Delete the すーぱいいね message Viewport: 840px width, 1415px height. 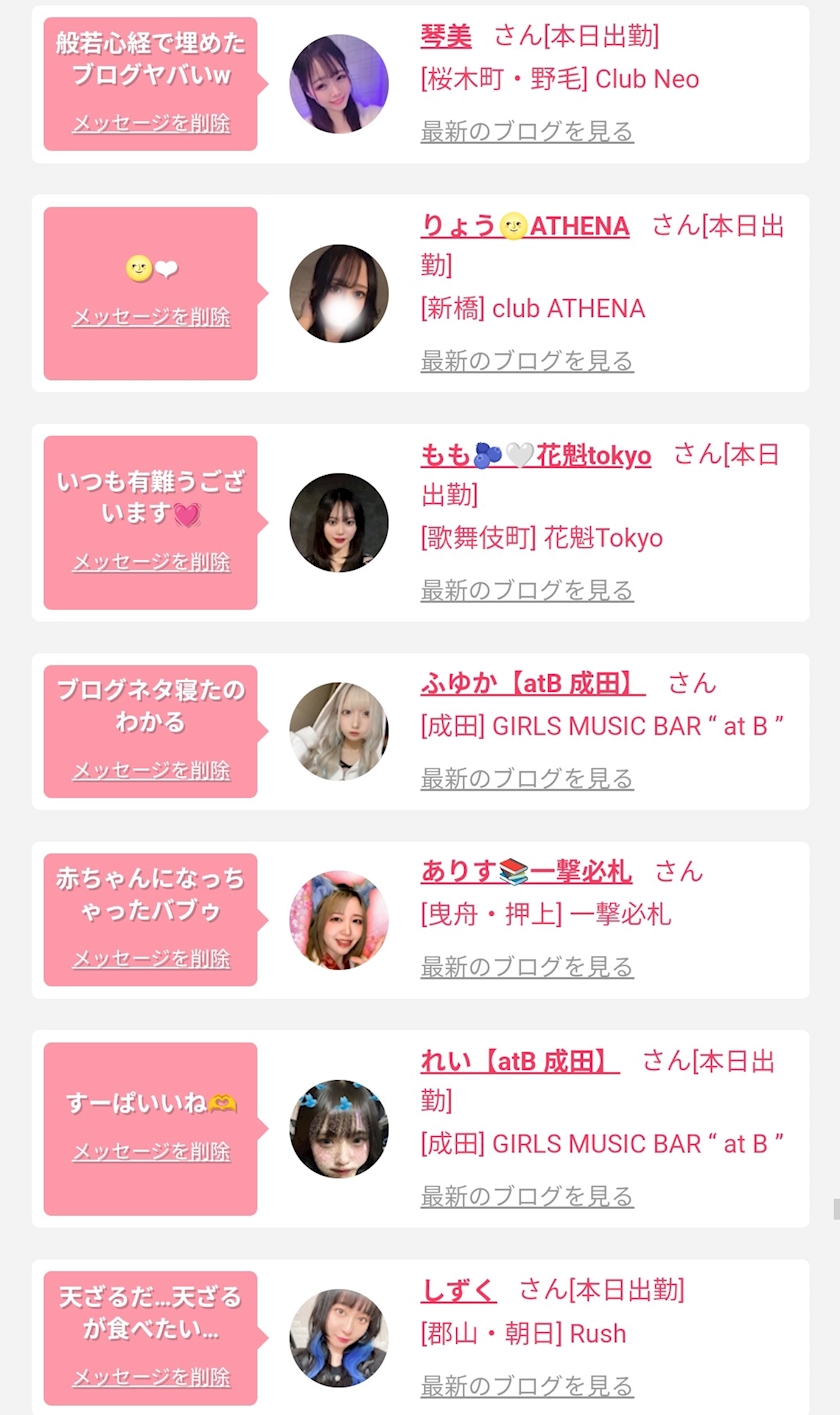click(x=151, y=1152)
